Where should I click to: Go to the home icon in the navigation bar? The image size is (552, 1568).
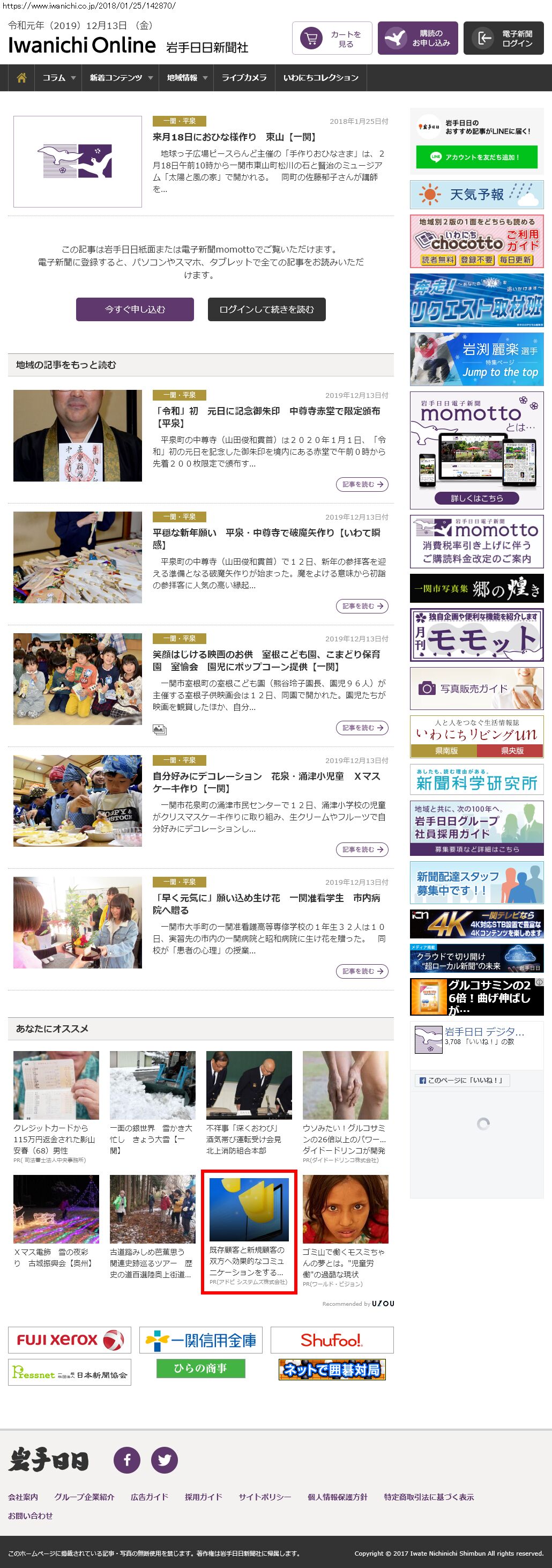[21, 78]
